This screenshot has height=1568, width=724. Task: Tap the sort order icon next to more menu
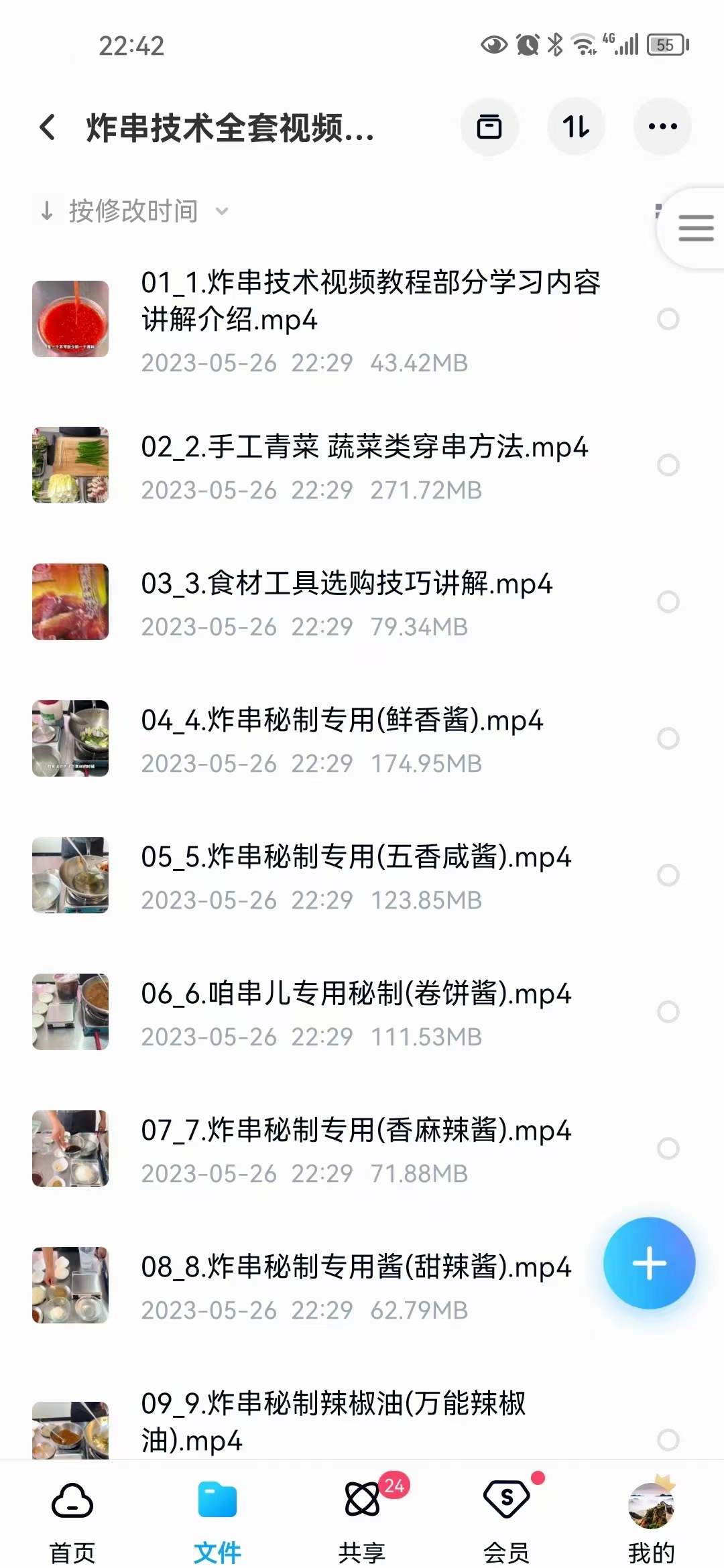coord(575,126)
